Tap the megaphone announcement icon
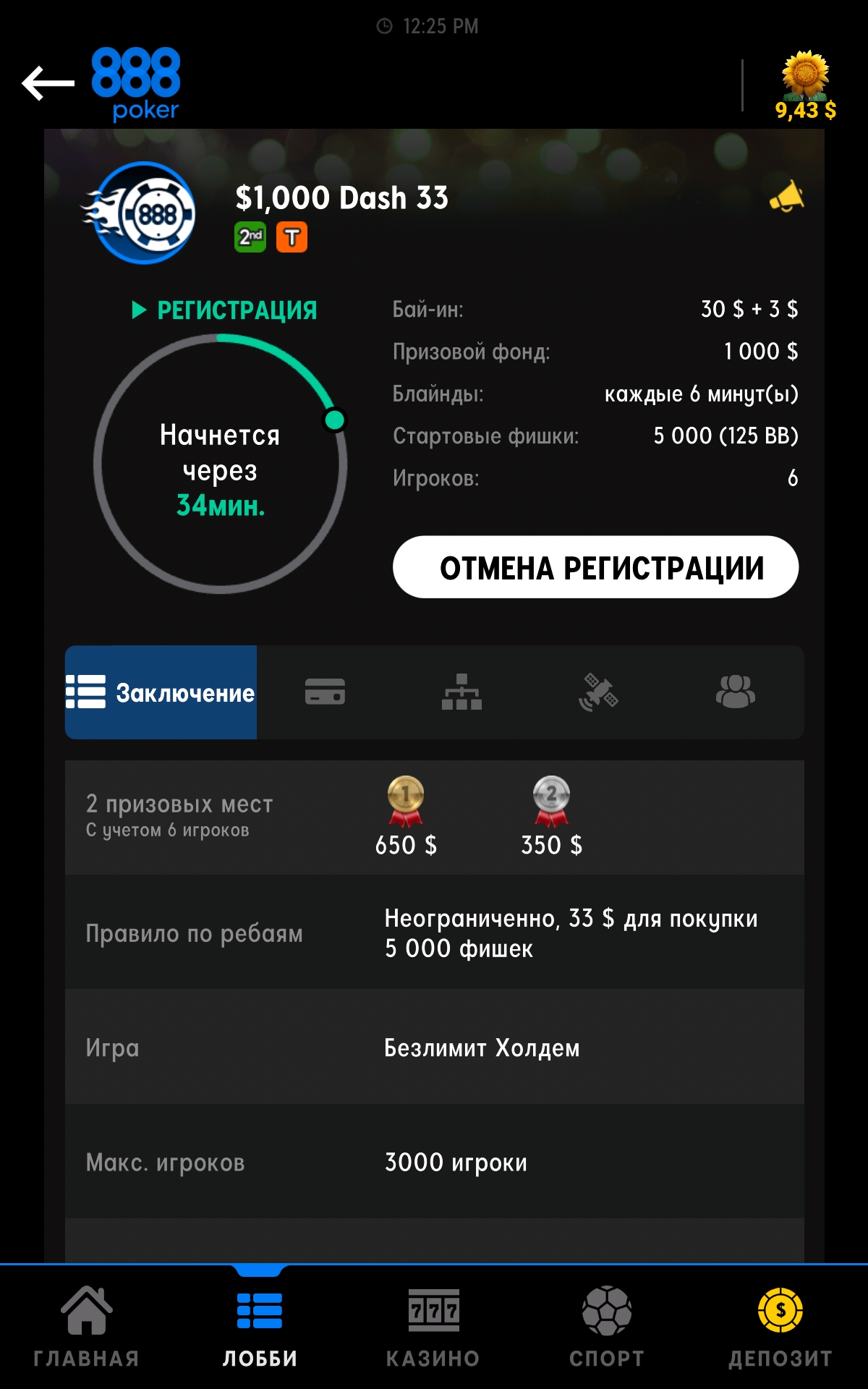 pyautogui.click(x=786, y=196)
